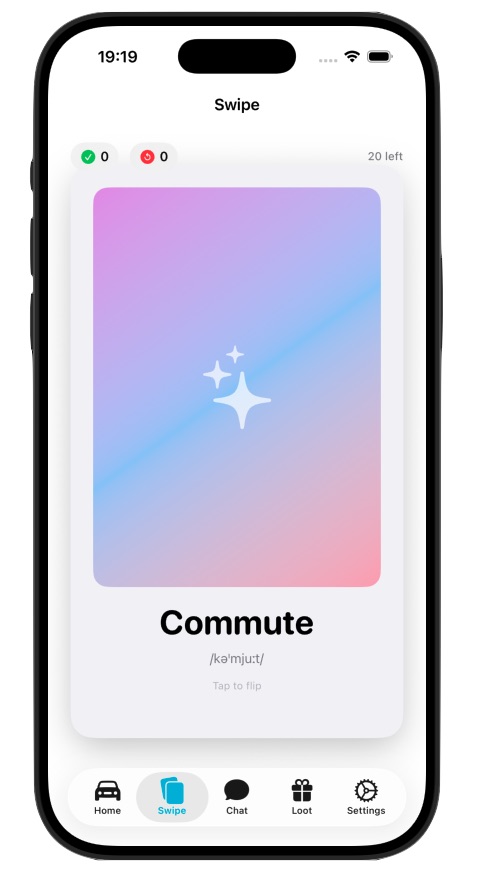The height and width of the screenshot is (889, 480).
Task: Go to the Home tab
Action: tap(108, 797)
